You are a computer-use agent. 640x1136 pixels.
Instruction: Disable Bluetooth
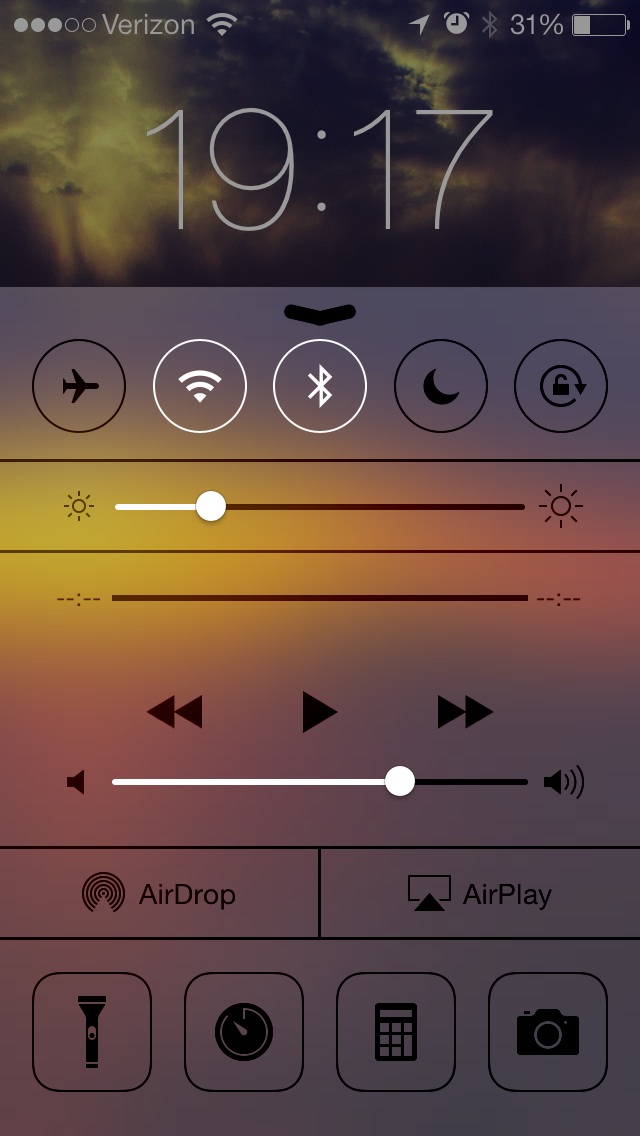[320, 386]
